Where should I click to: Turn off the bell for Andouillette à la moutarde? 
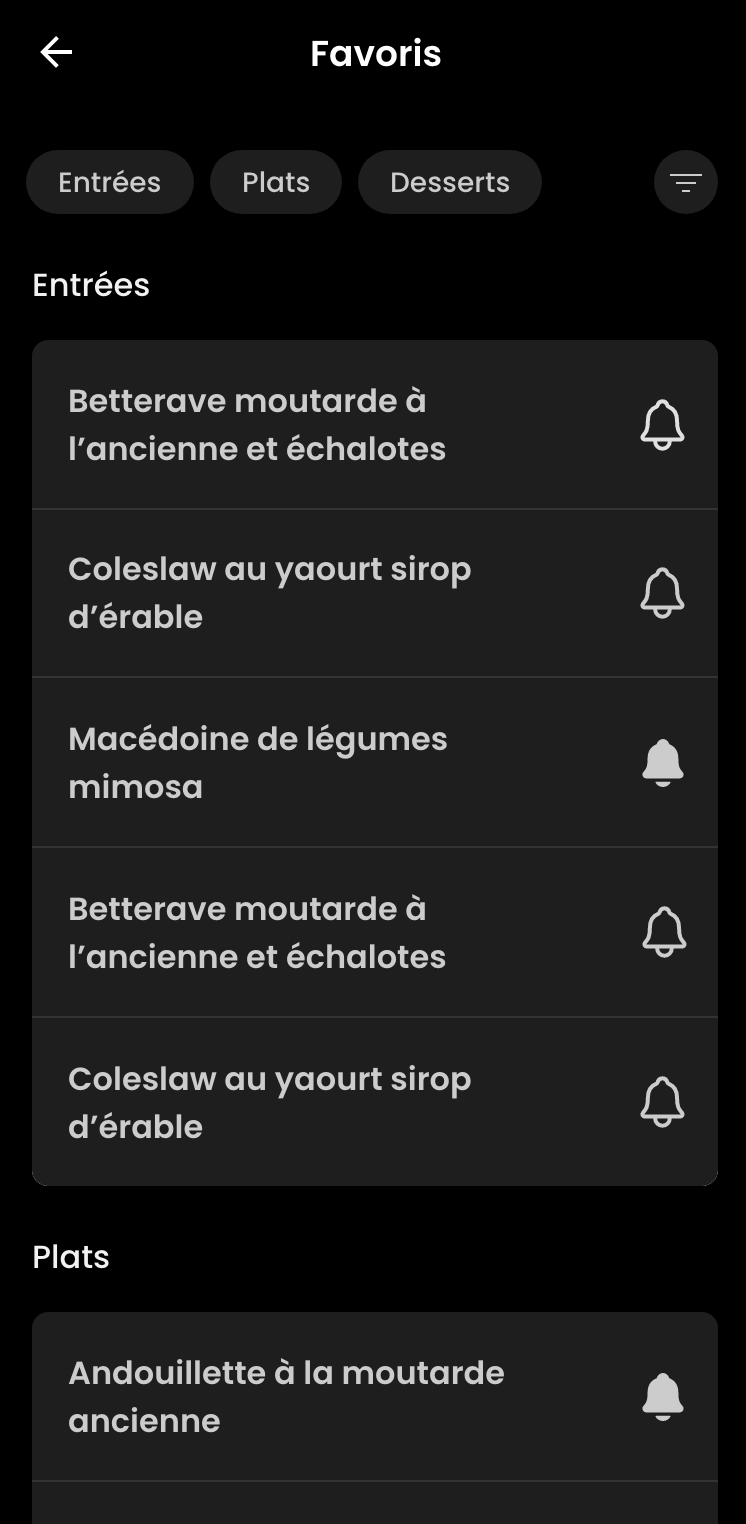662,1396
